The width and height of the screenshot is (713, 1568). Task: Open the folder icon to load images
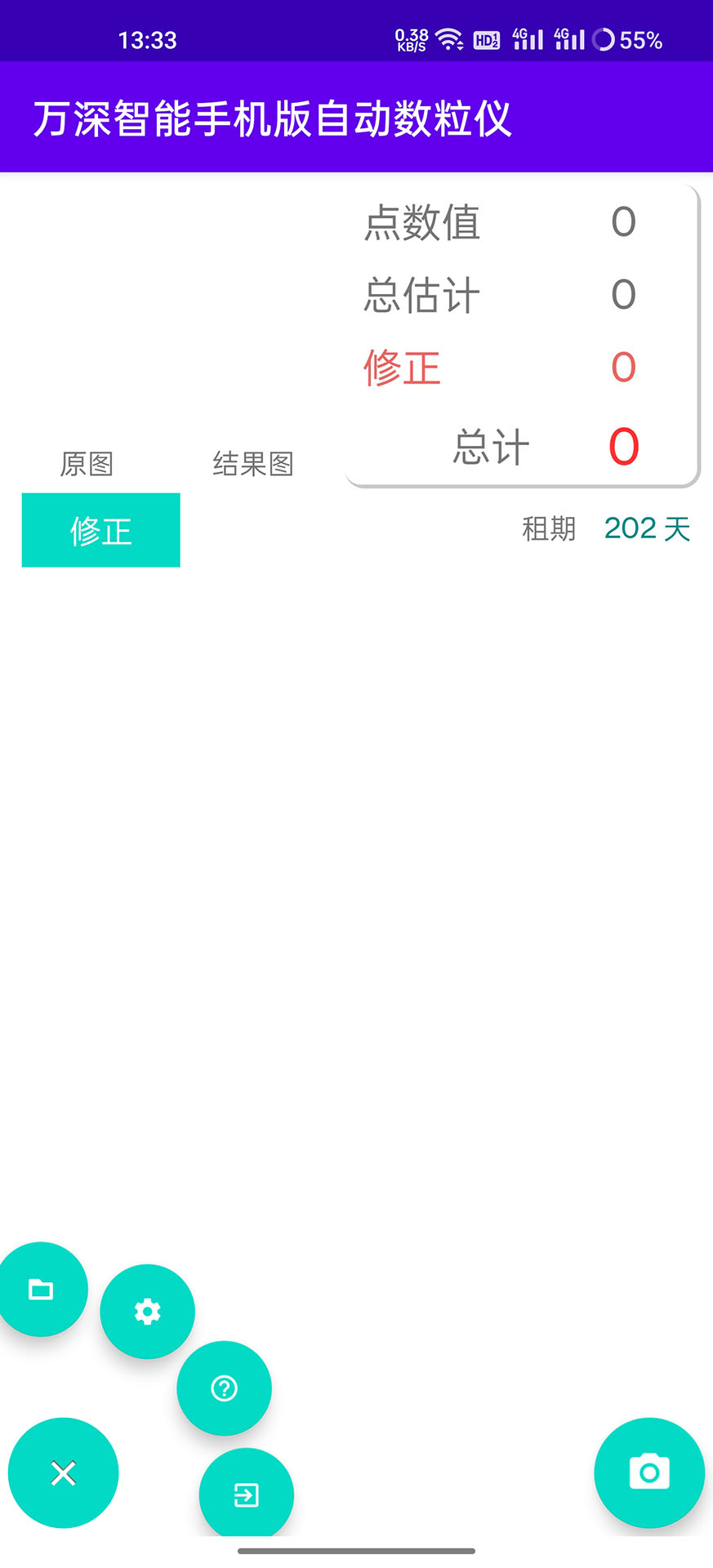(42, 1289)
